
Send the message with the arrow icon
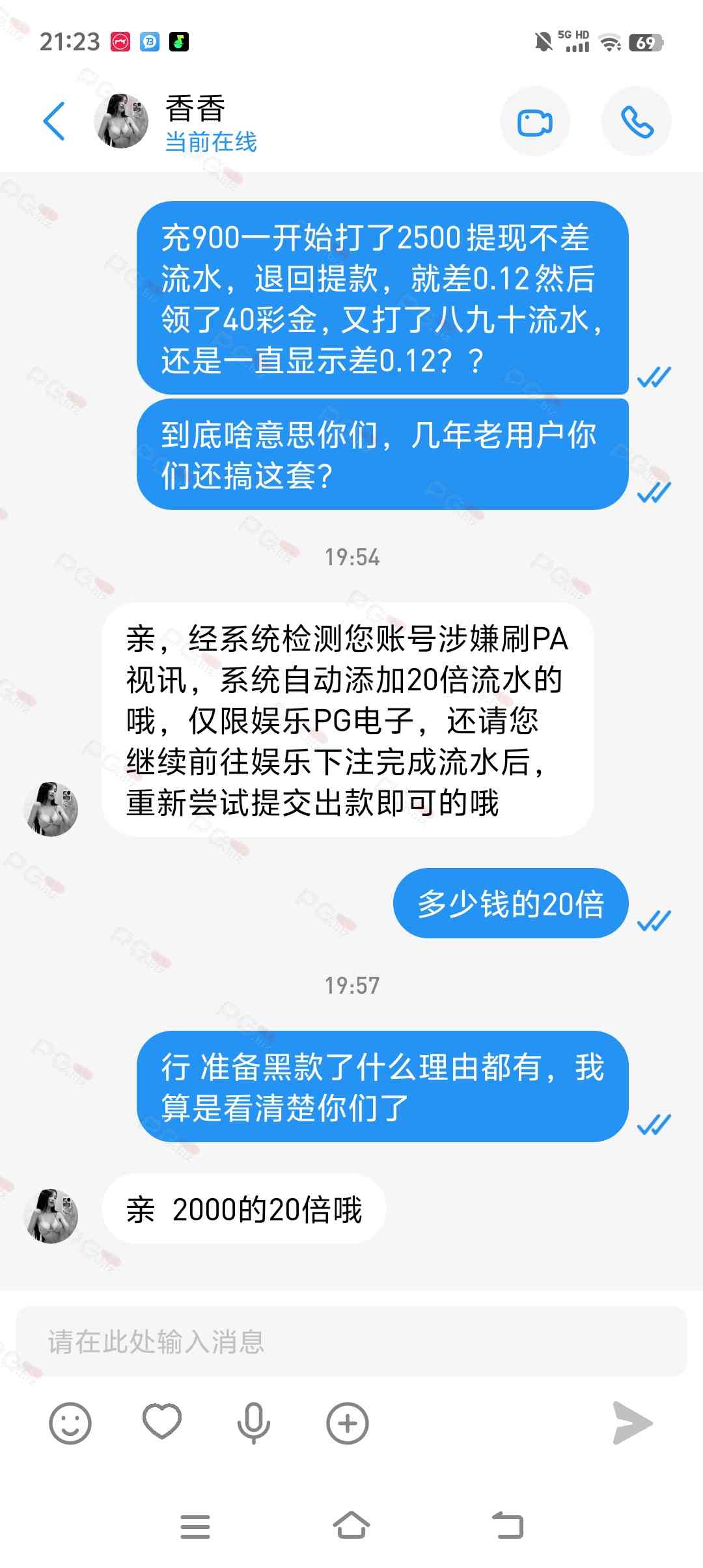[x=631, y=1423]
